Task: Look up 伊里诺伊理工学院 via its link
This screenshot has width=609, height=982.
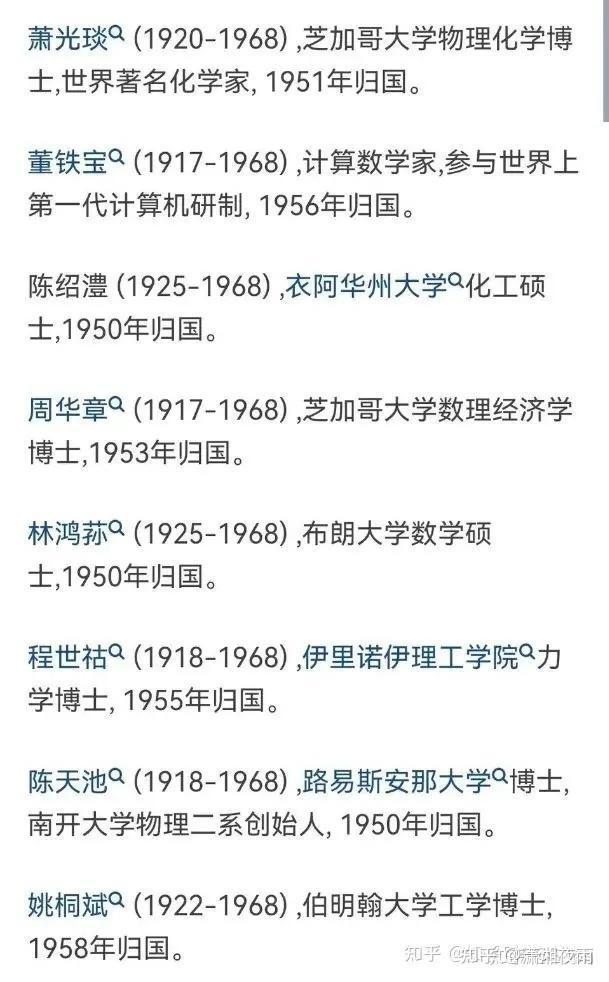Action: tap(419, 657)
